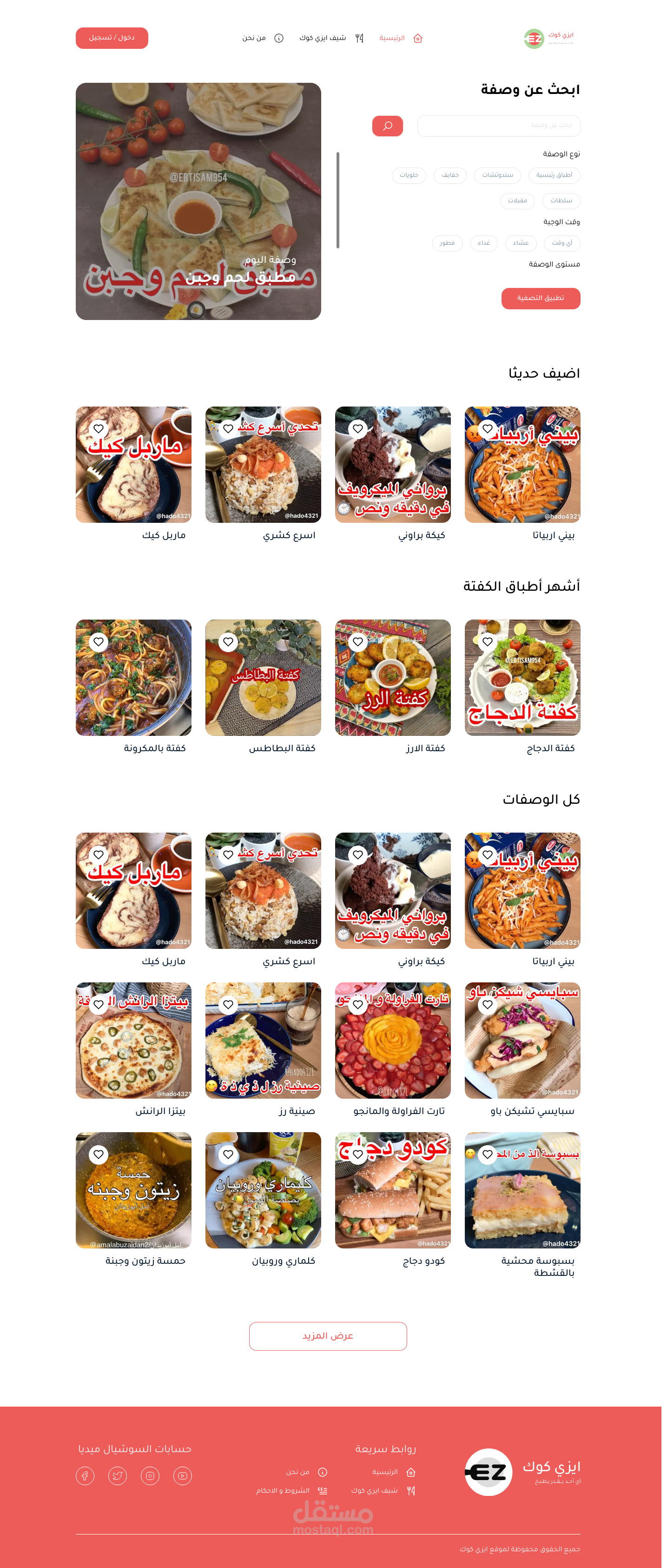Open the footer's Instagram icon

click(150, 1475)
